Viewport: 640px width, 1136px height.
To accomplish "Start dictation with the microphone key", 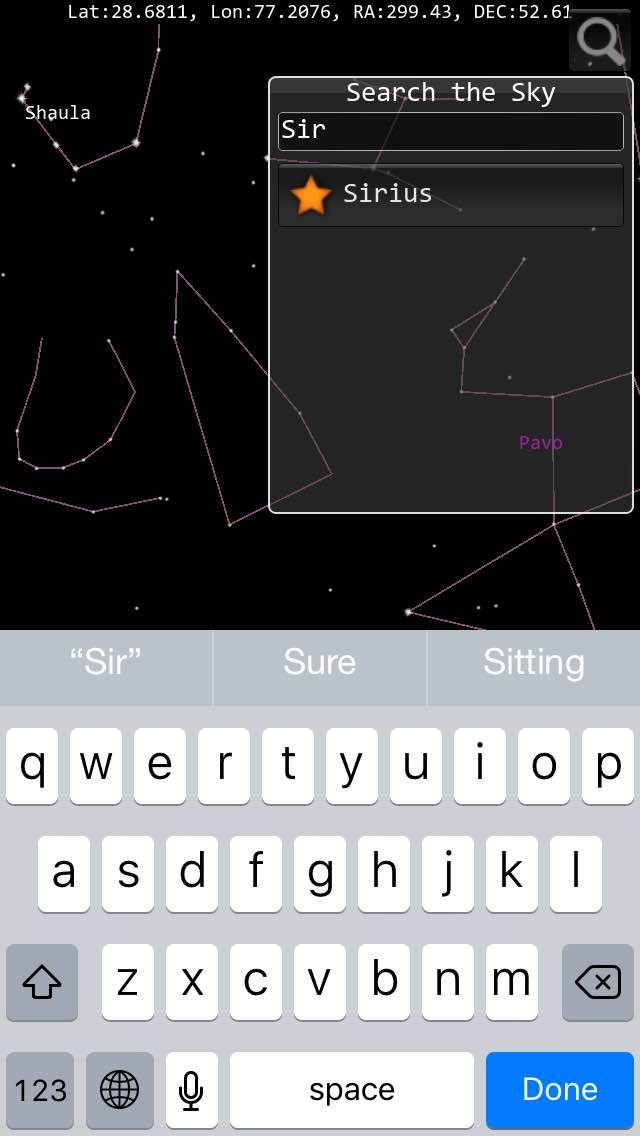I will tap(191, 1089).
